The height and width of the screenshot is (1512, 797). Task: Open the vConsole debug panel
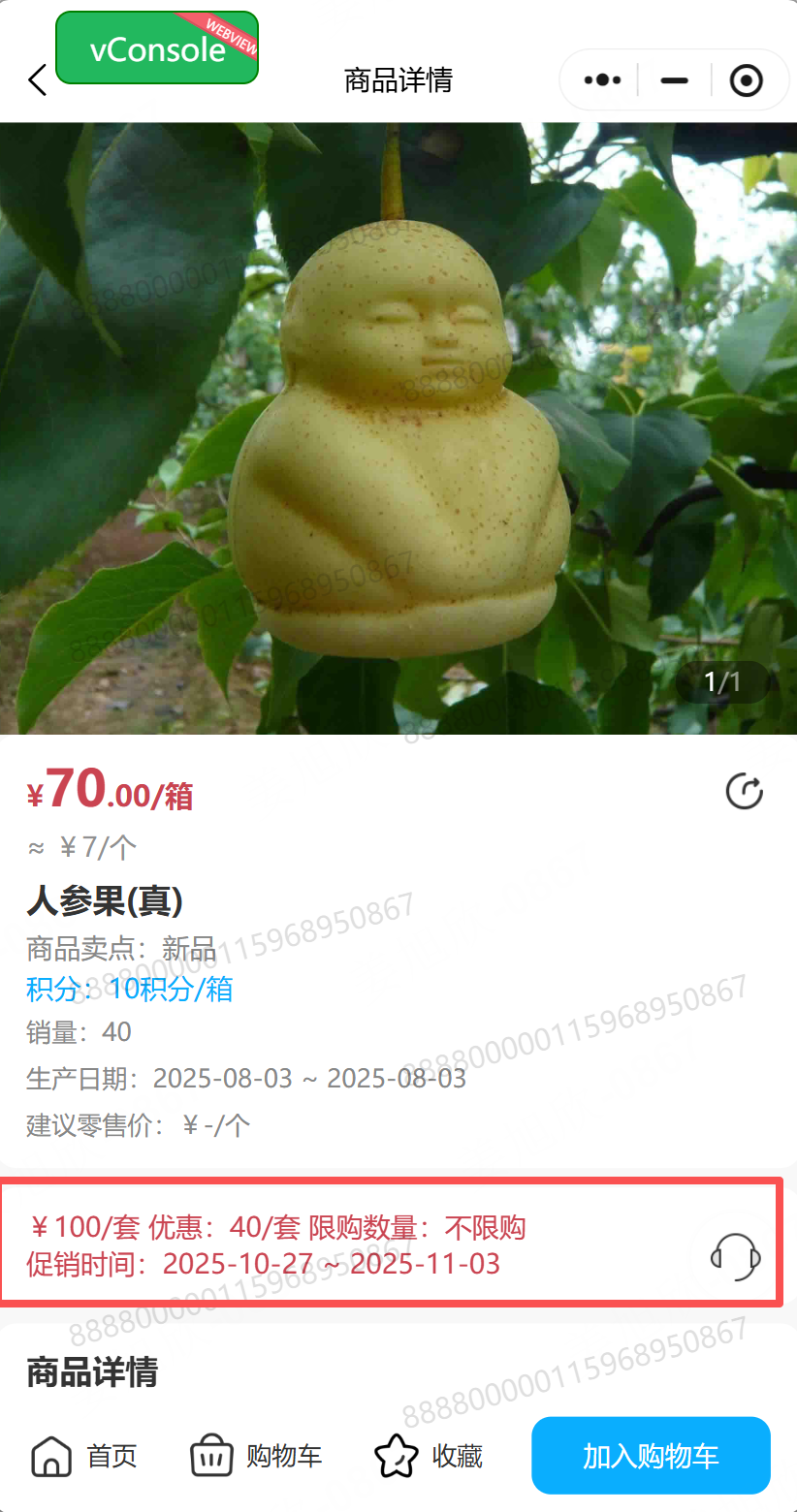157,47
